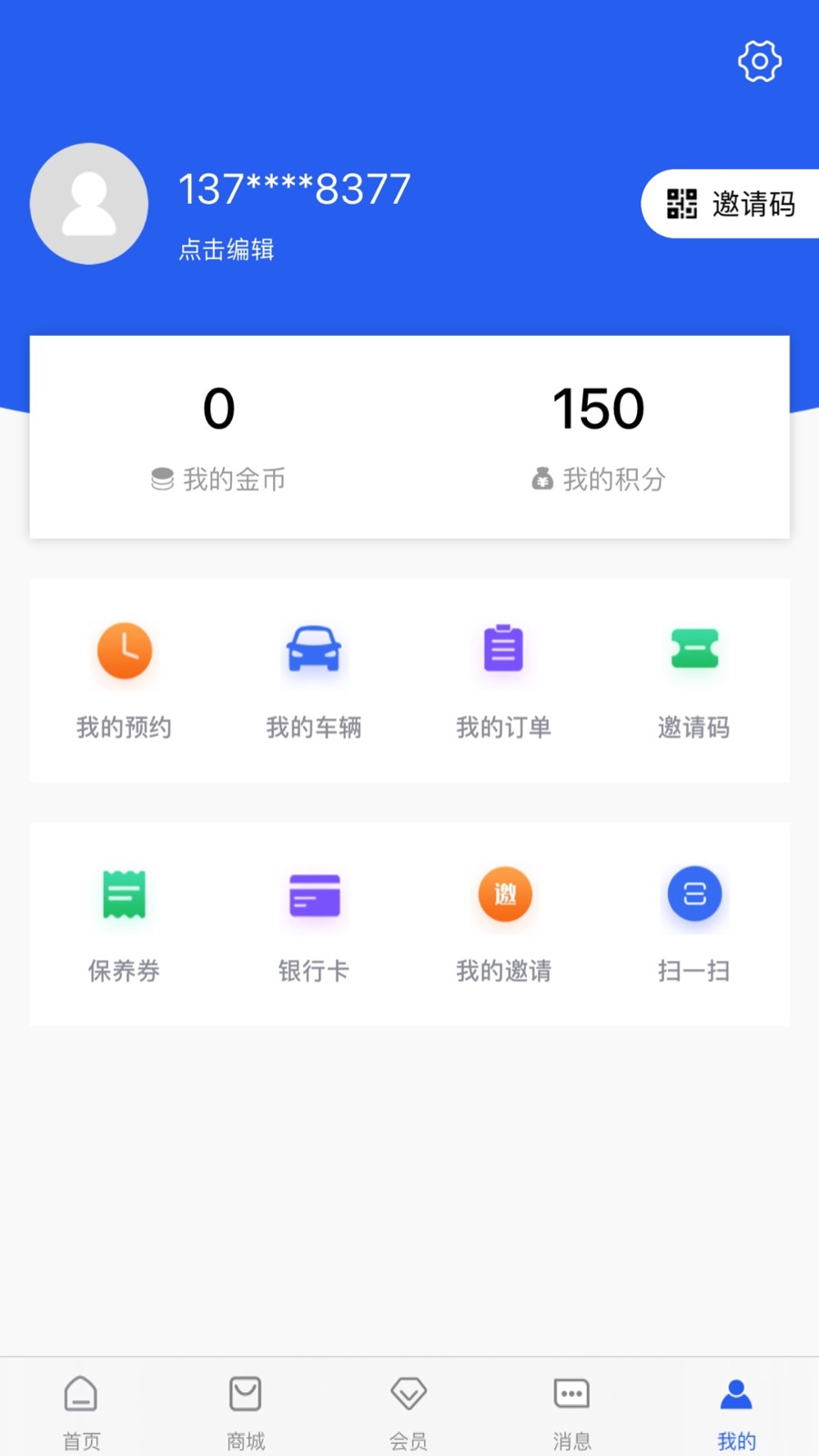
Task: Click 点击编辑 to edit profile
Action: (227, 249)
